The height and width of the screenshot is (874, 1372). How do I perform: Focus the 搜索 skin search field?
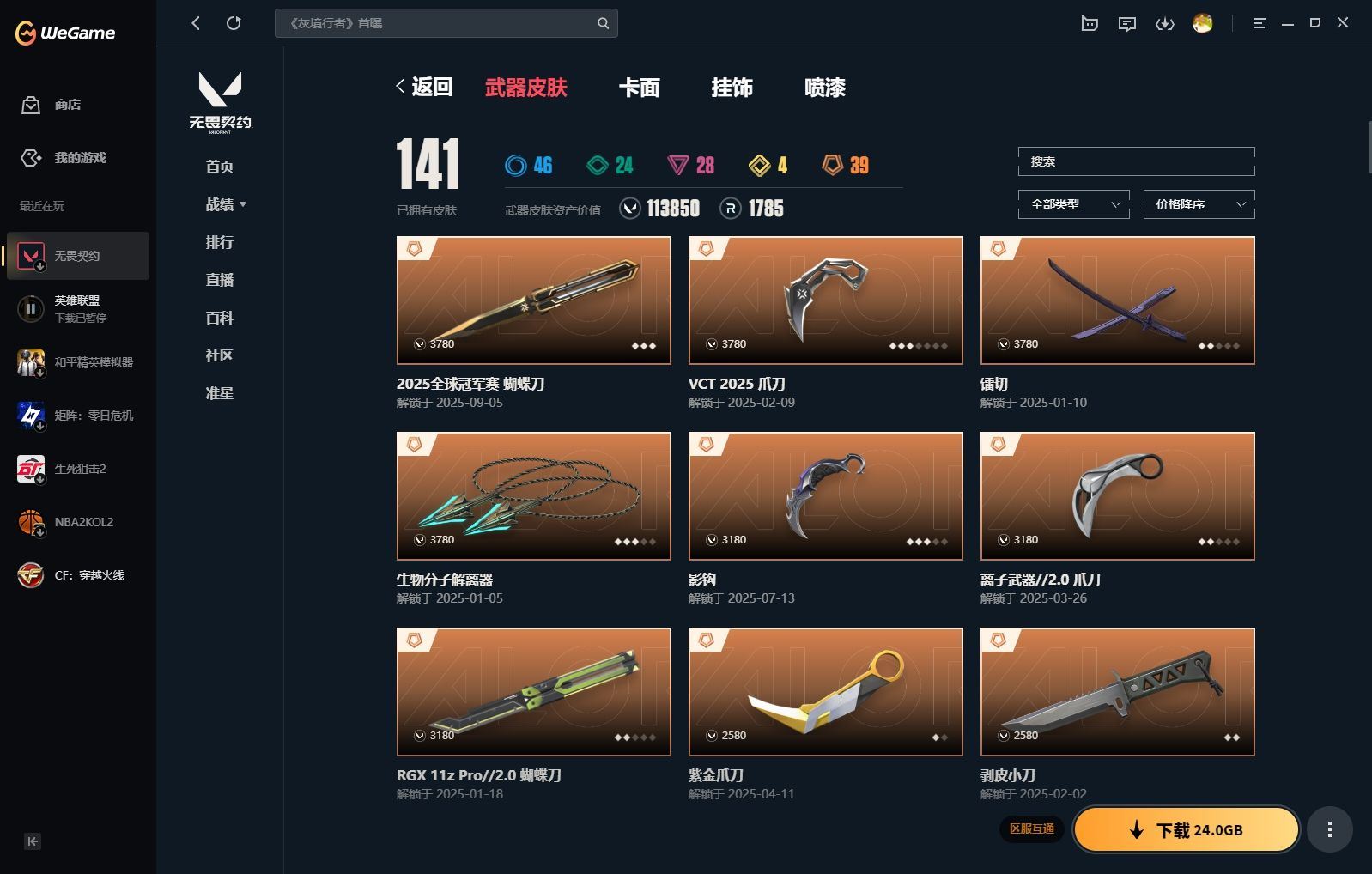point(1135,161)
